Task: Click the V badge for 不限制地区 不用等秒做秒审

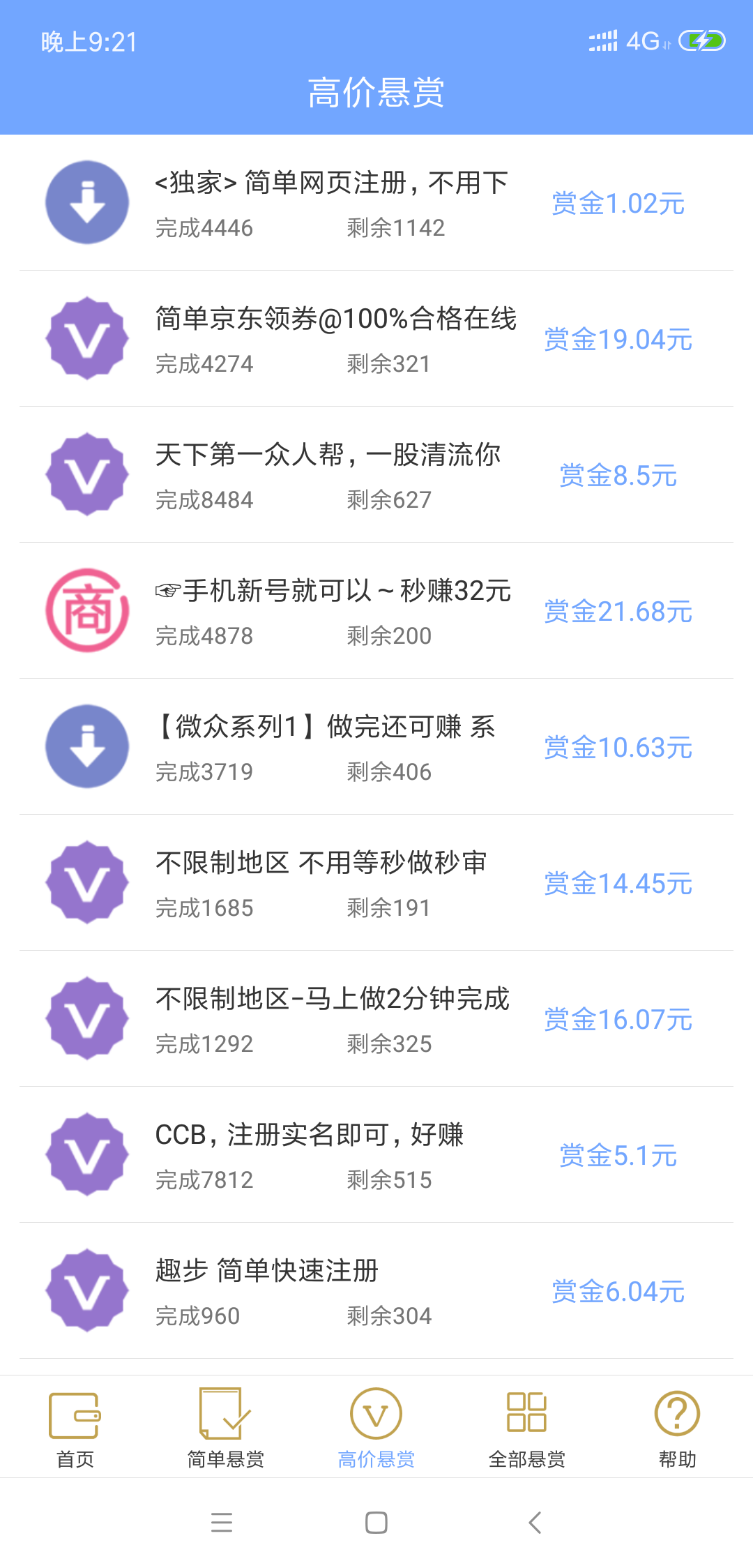Action: tap(86, 882)
